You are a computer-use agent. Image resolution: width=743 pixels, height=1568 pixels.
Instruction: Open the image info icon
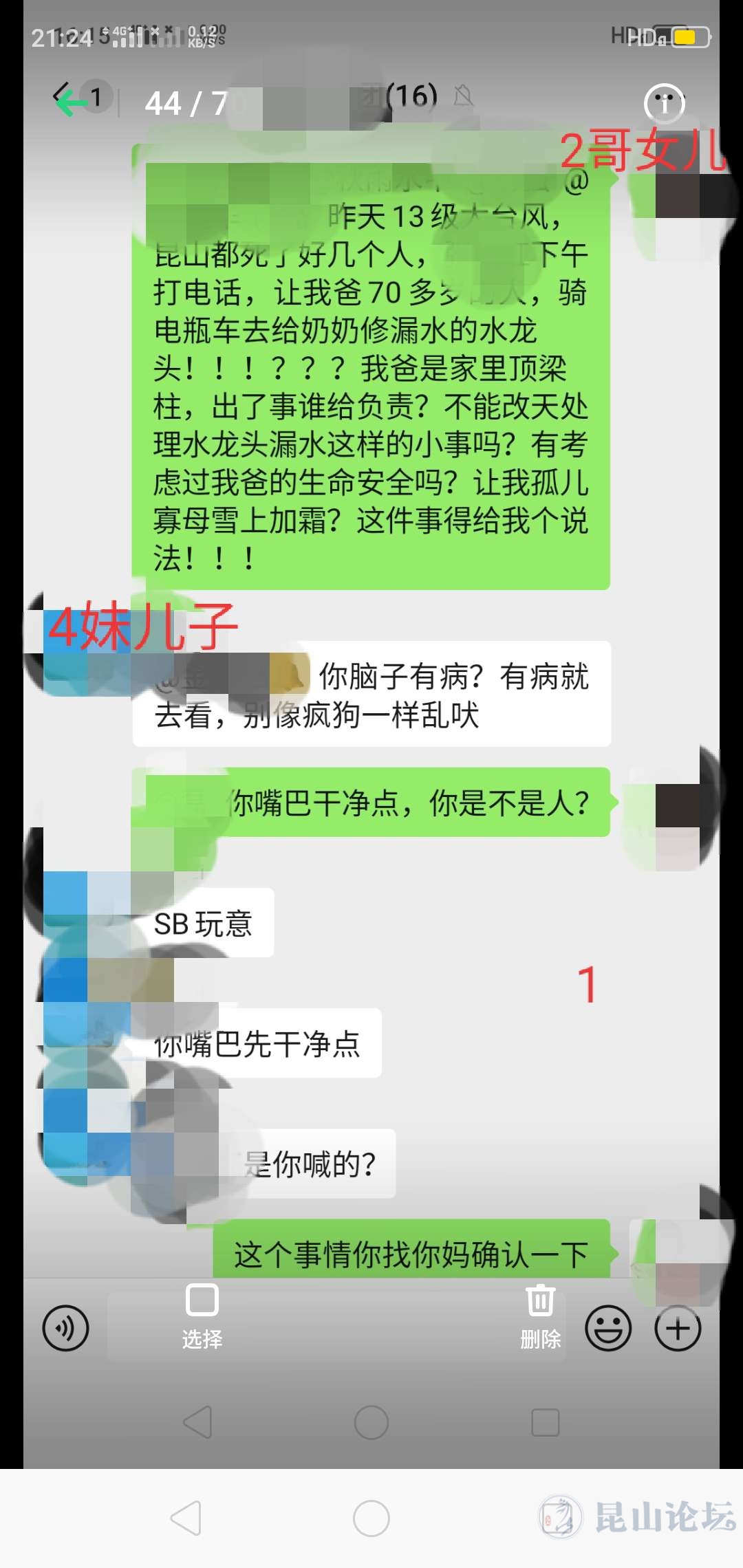(x=664, y=103)
